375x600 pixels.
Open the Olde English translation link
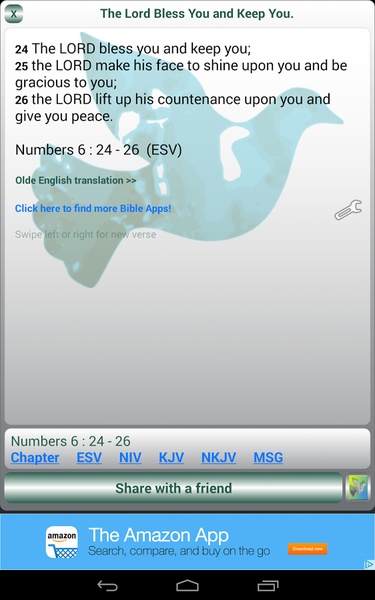(x=75, y=180)
